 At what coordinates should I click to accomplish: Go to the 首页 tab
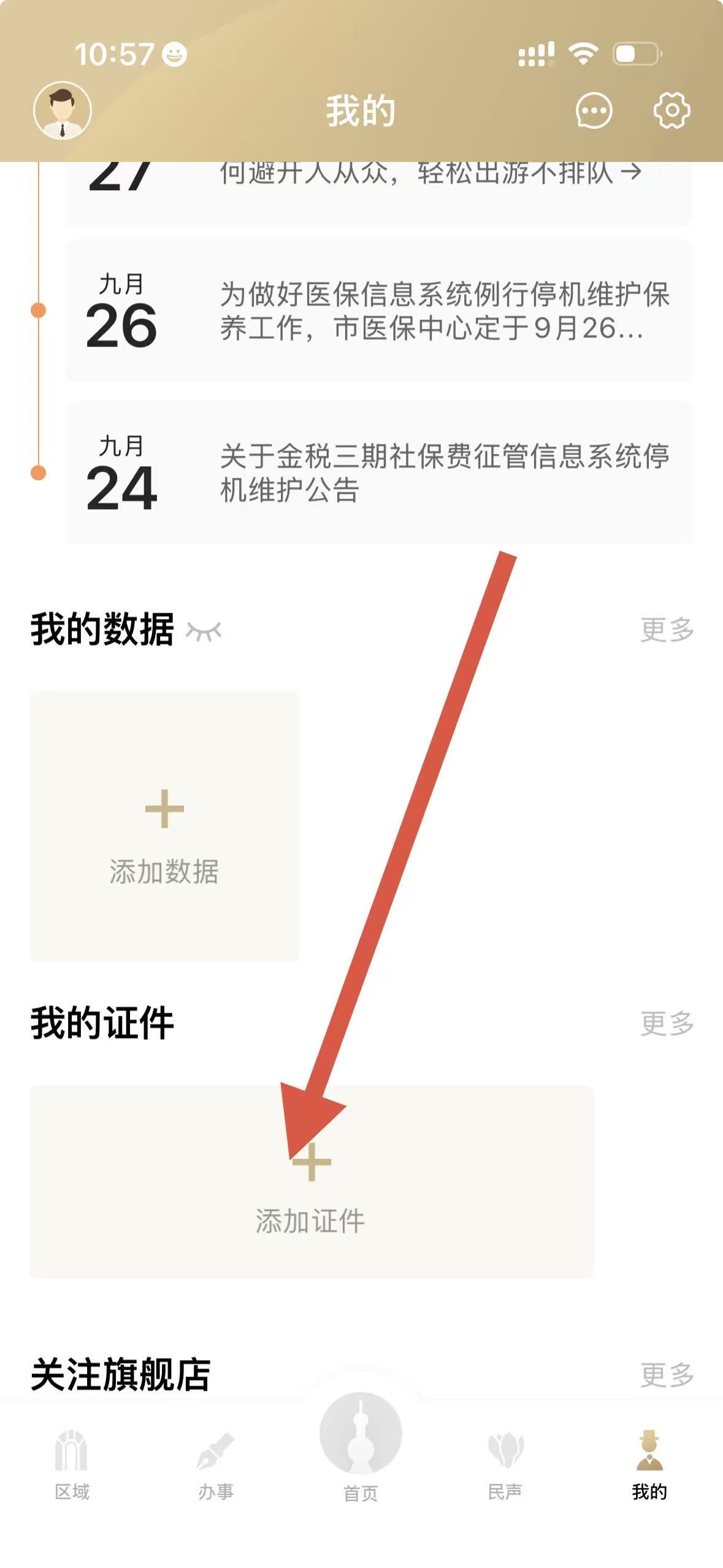[361, 1448]
